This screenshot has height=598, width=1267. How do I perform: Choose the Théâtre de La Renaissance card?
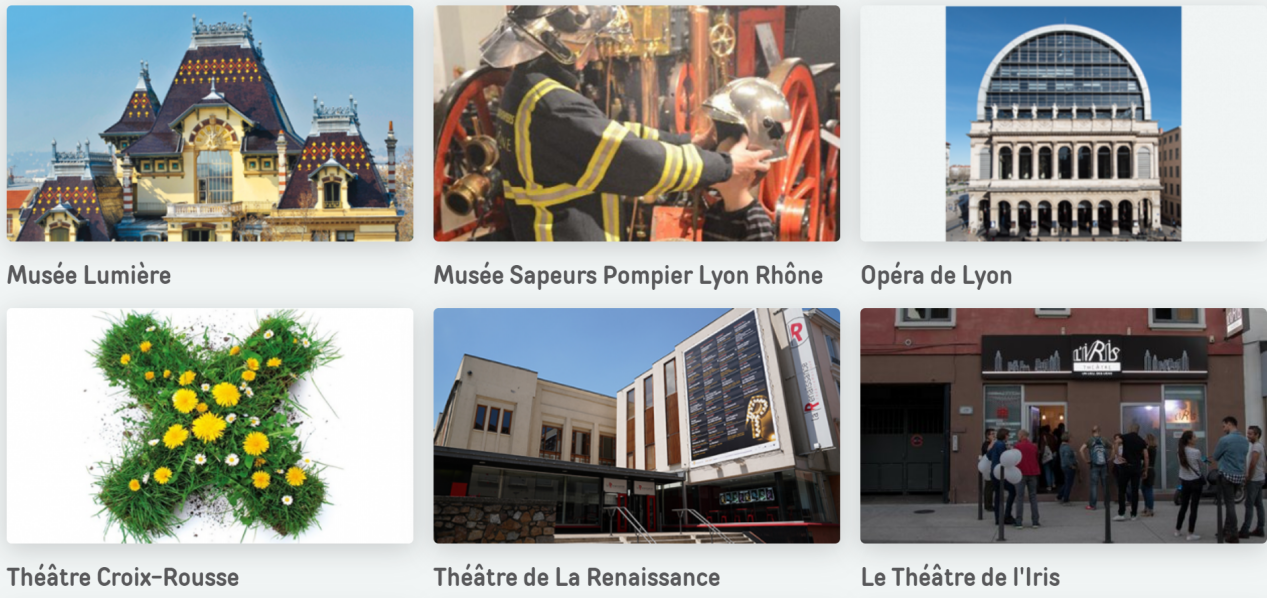(x=636, y=426)
